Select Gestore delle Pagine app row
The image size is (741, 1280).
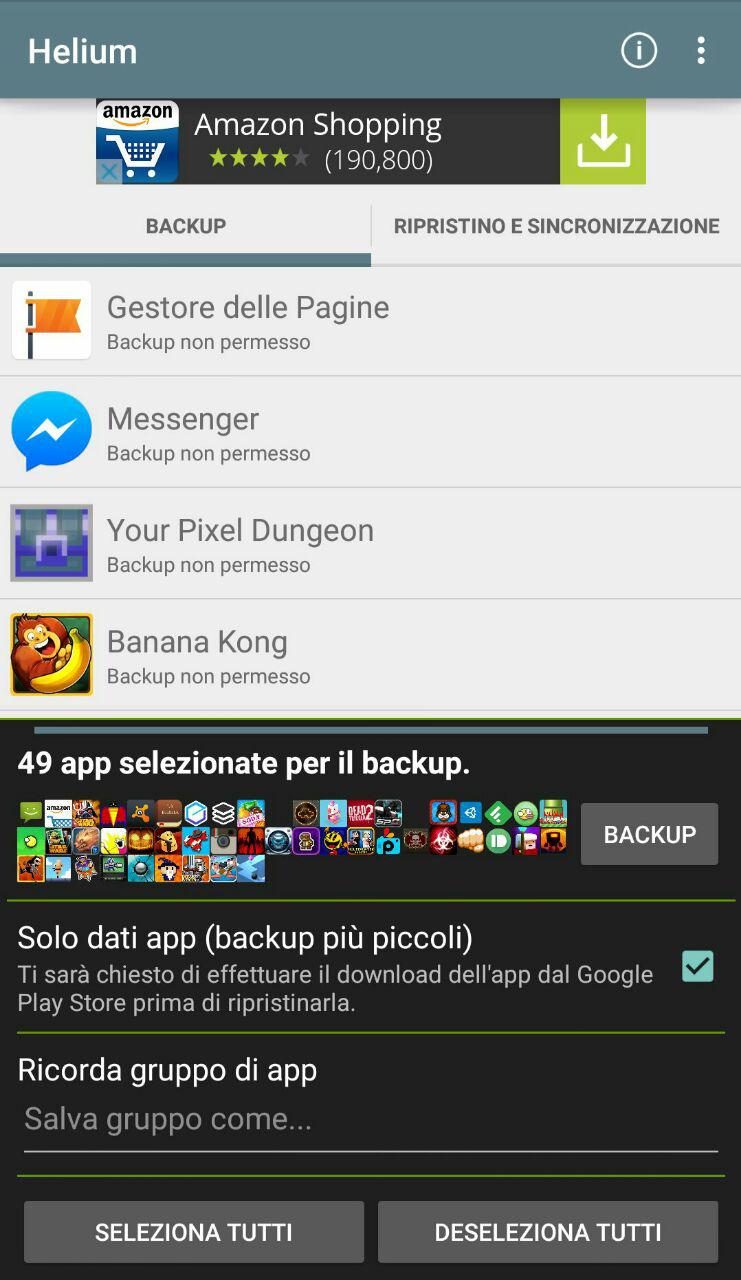(370, 322)
